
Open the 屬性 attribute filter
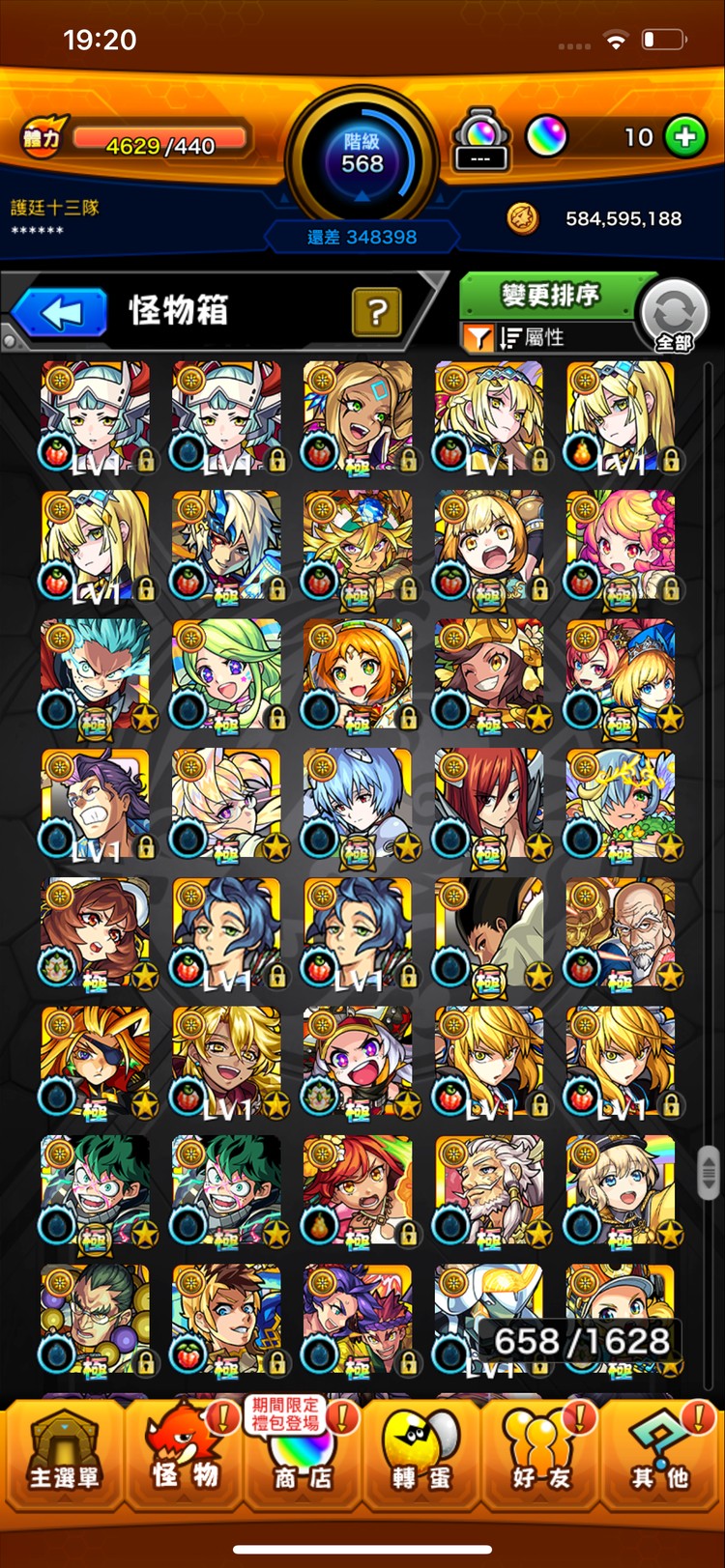(x=532, y=337)
